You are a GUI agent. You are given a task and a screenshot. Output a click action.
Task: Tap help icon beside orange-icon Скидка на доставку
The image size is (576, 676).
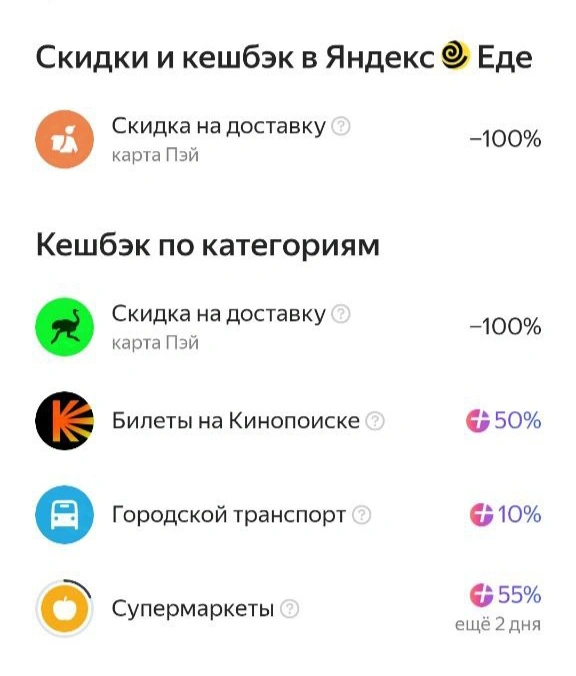click(x=341, y=127)
